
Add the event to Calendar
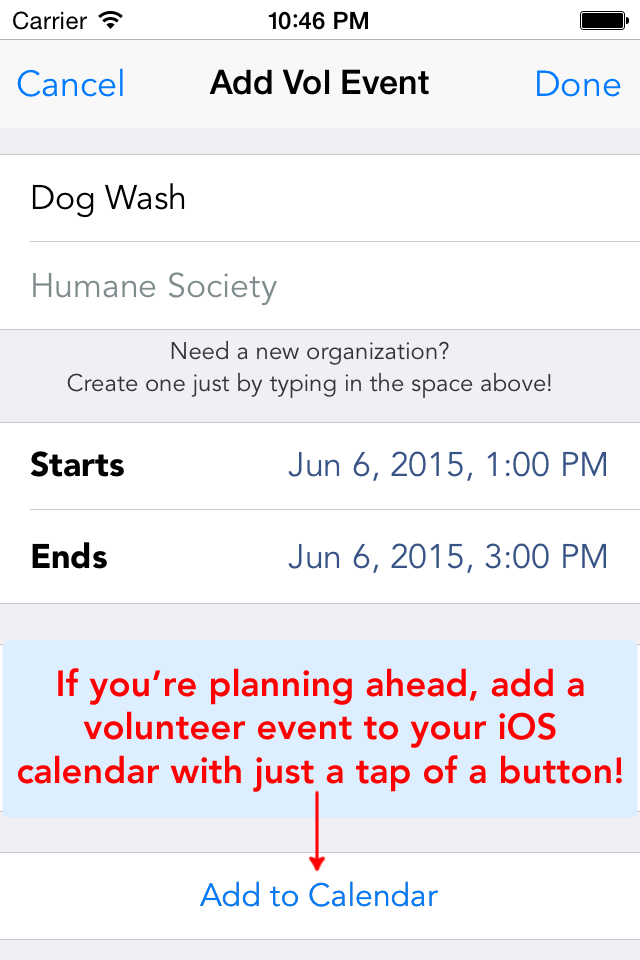point(319,895)
